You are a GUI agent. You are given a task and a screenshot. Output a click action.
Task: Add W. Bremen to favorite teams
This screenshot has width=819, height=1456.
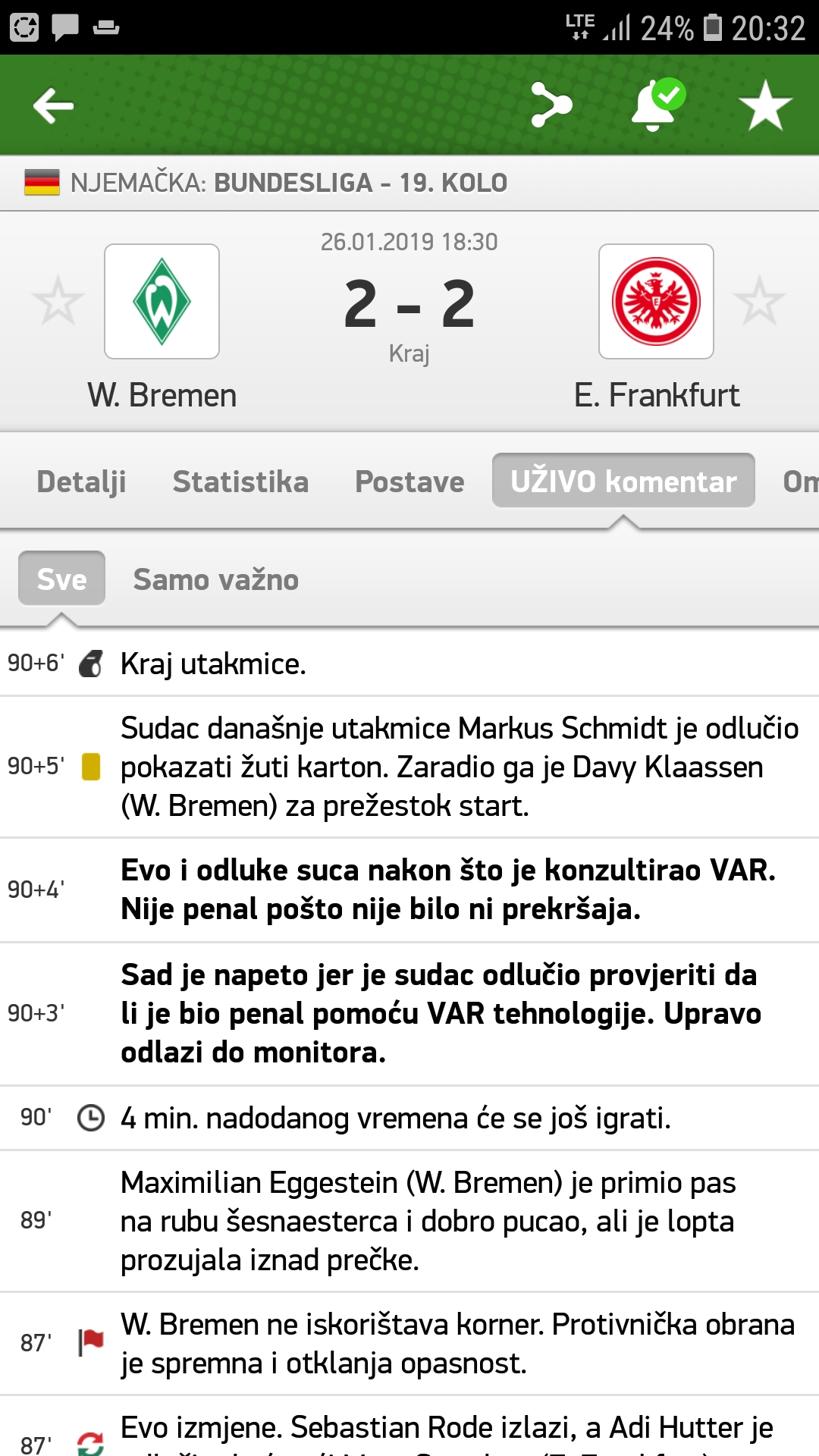58,301
